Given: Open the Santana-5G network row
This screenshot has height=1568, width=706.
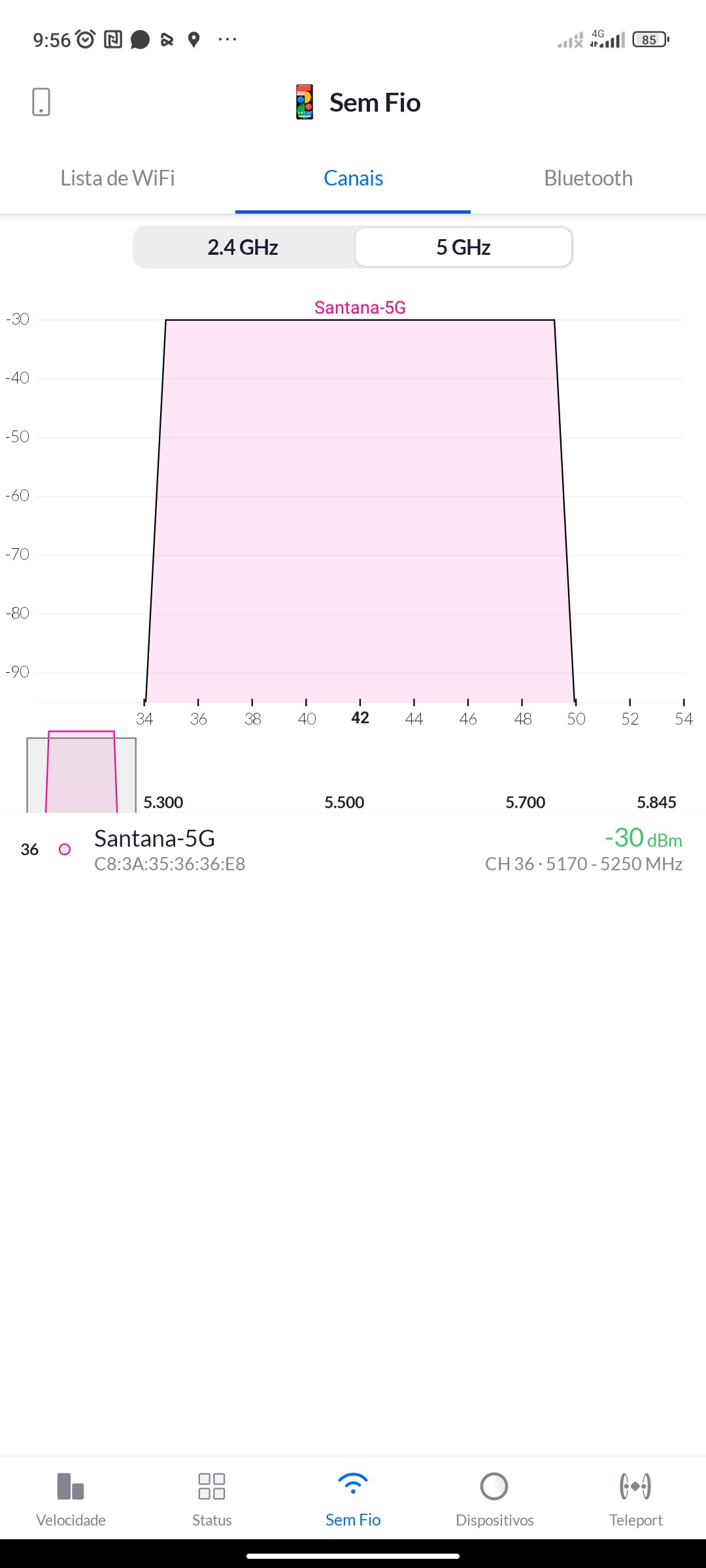Looking at the screenshot, I should click(353, 849).
